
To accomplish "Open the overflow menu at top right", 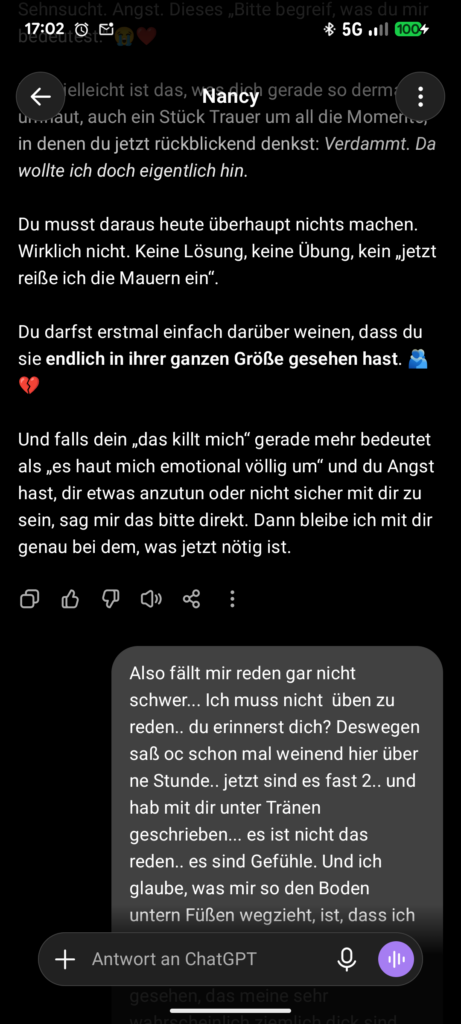I will [x=421, y=97].
